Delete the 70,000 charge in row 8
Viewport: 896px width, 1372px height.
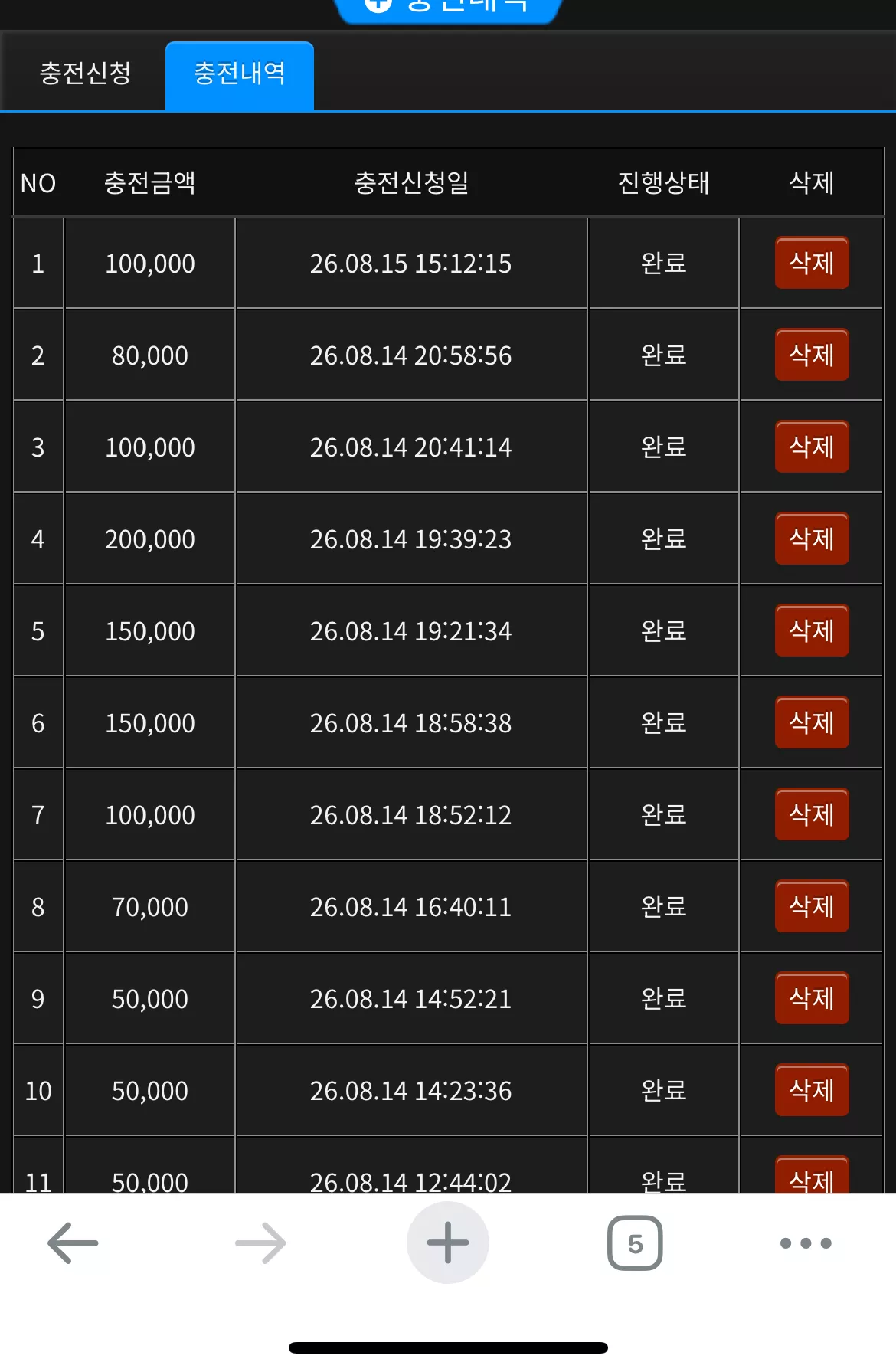tap(812, 906)
